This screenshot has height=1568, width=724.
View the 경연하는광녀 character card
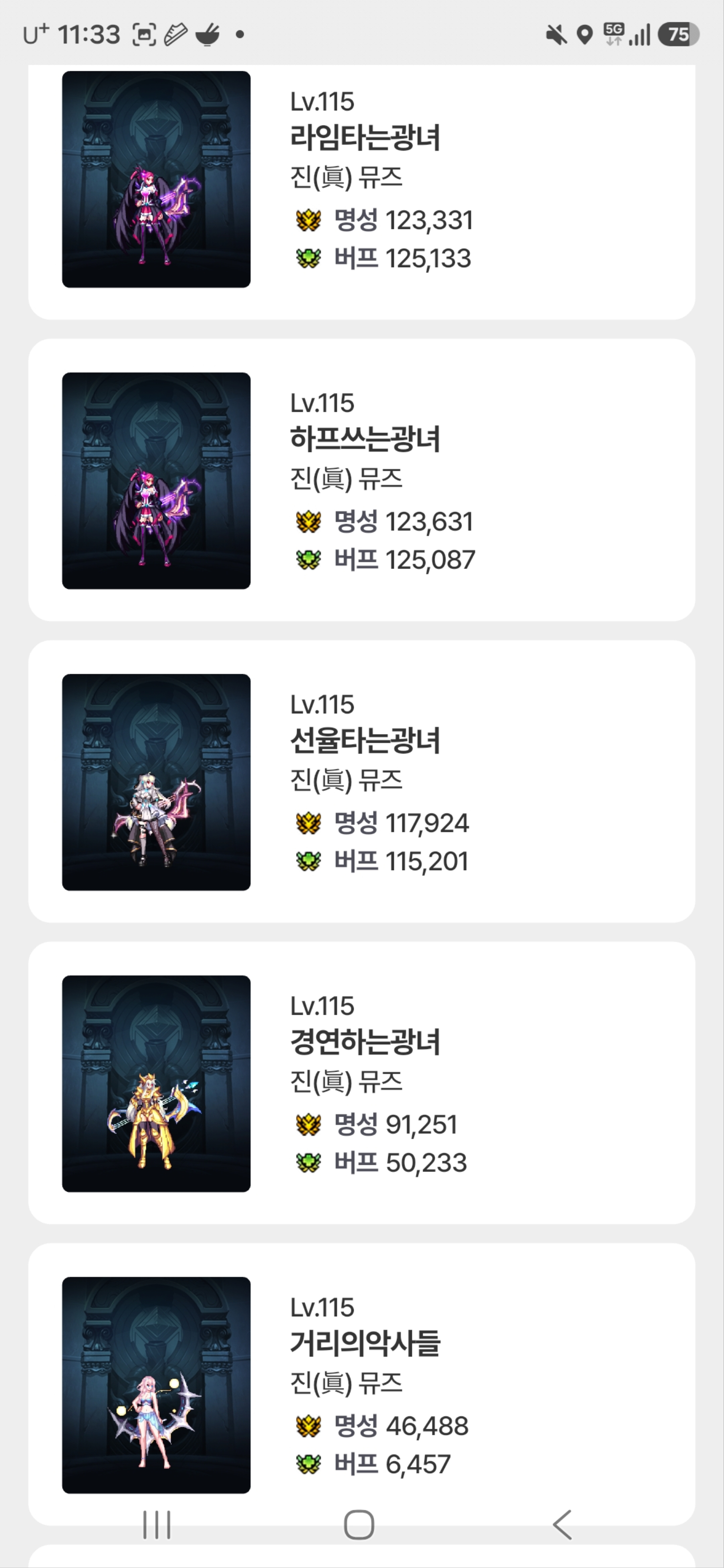point(362,1083)
